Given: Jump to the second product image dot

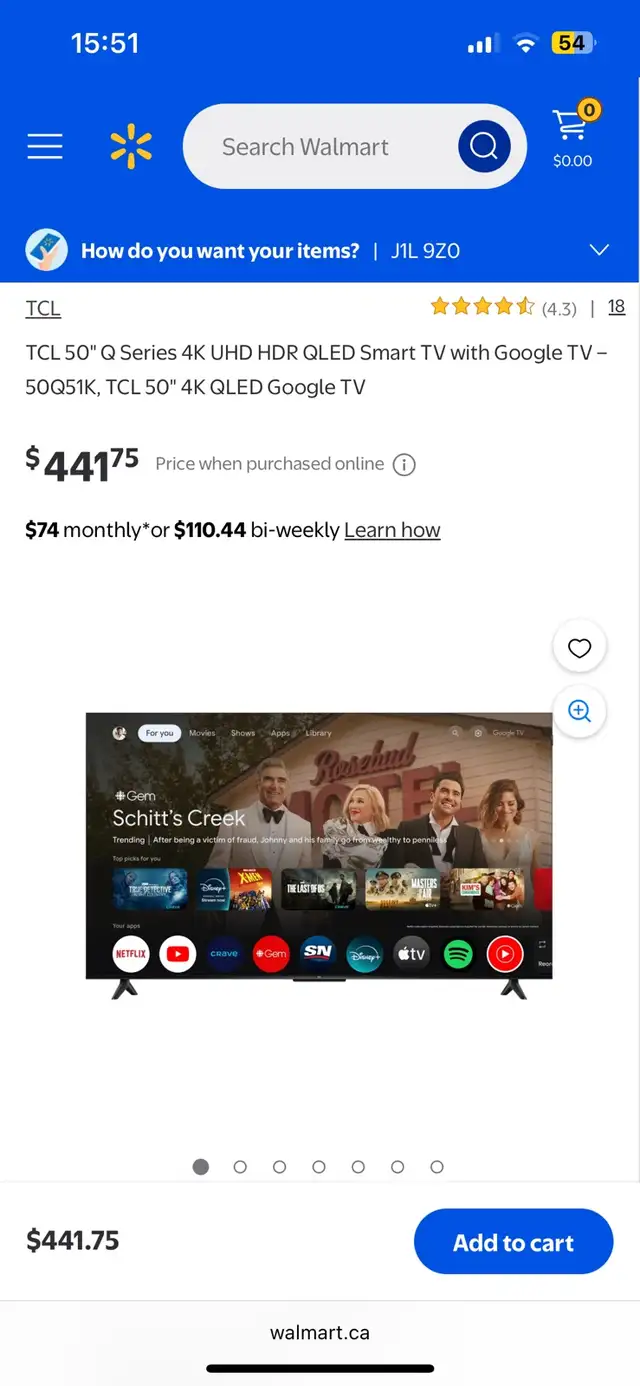Looking at the screenshot, I should point(240,1166).
